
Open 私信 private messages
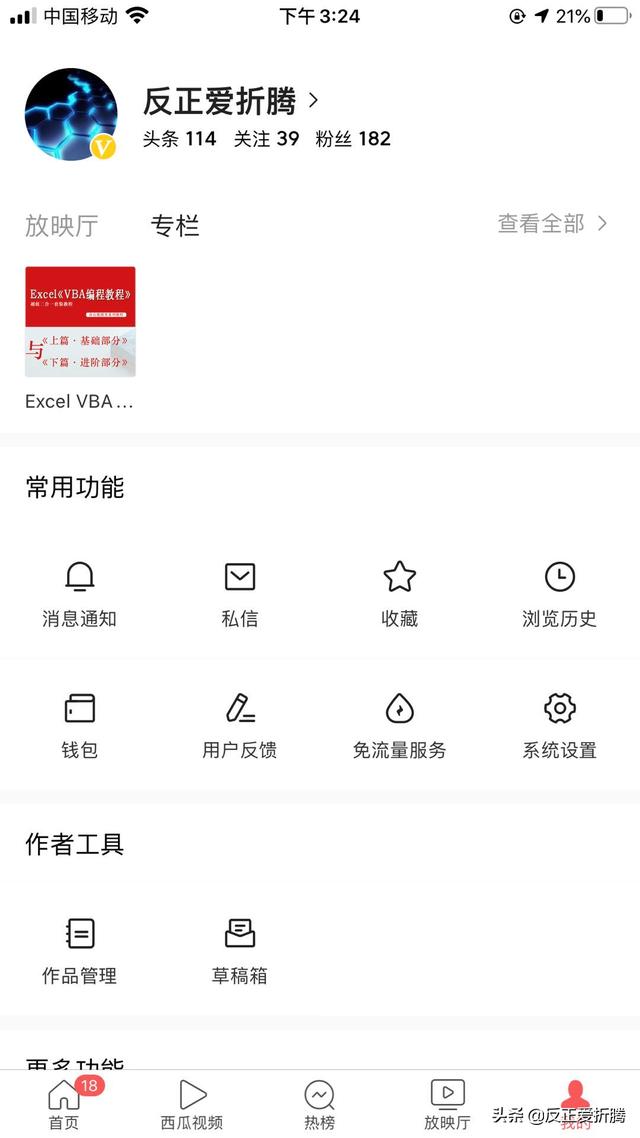[239, 594]
